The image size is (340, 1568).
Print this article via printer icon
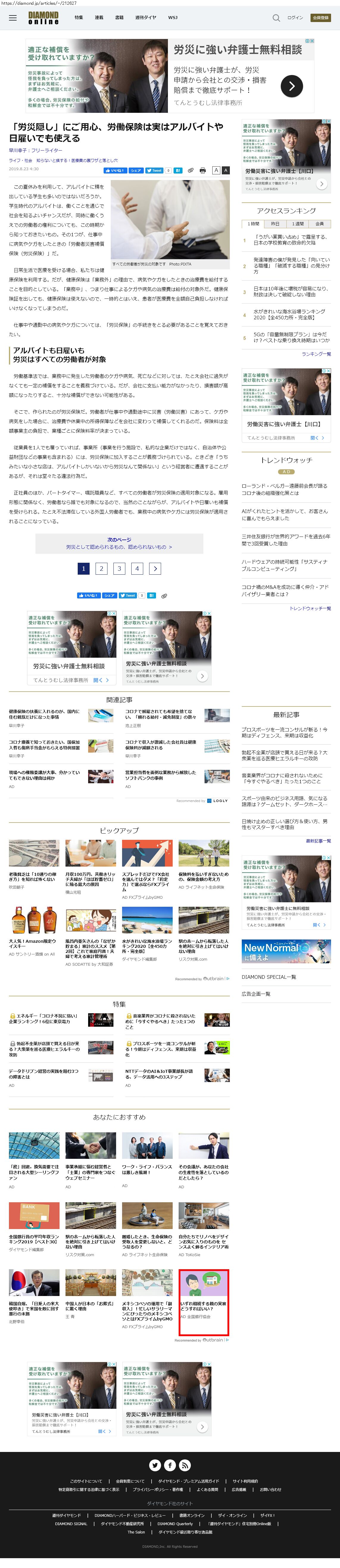point(203,171)
